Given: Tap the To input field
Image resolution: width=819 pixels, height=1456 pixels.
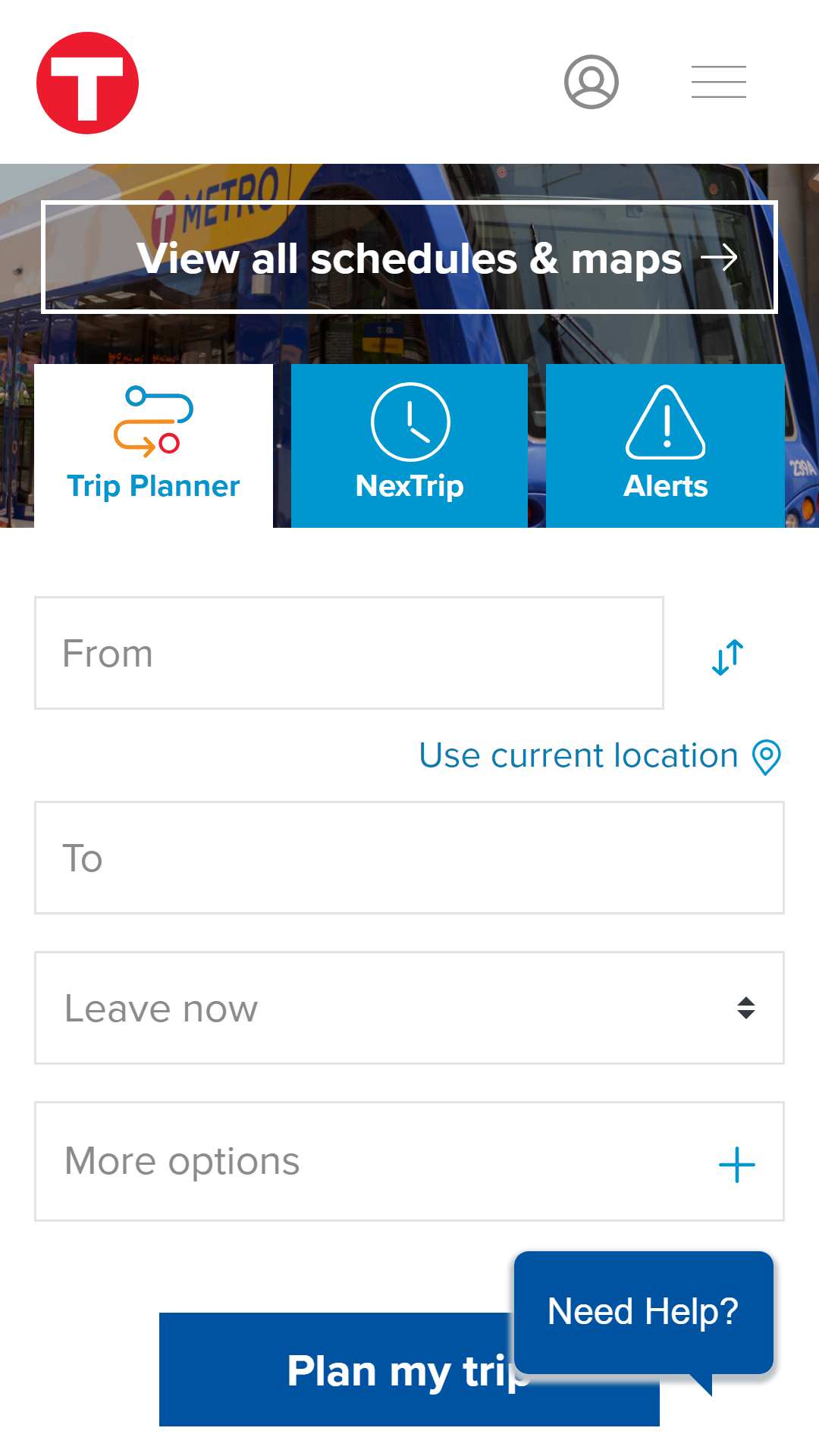Looking at the screenshot, I should (409, 858).
